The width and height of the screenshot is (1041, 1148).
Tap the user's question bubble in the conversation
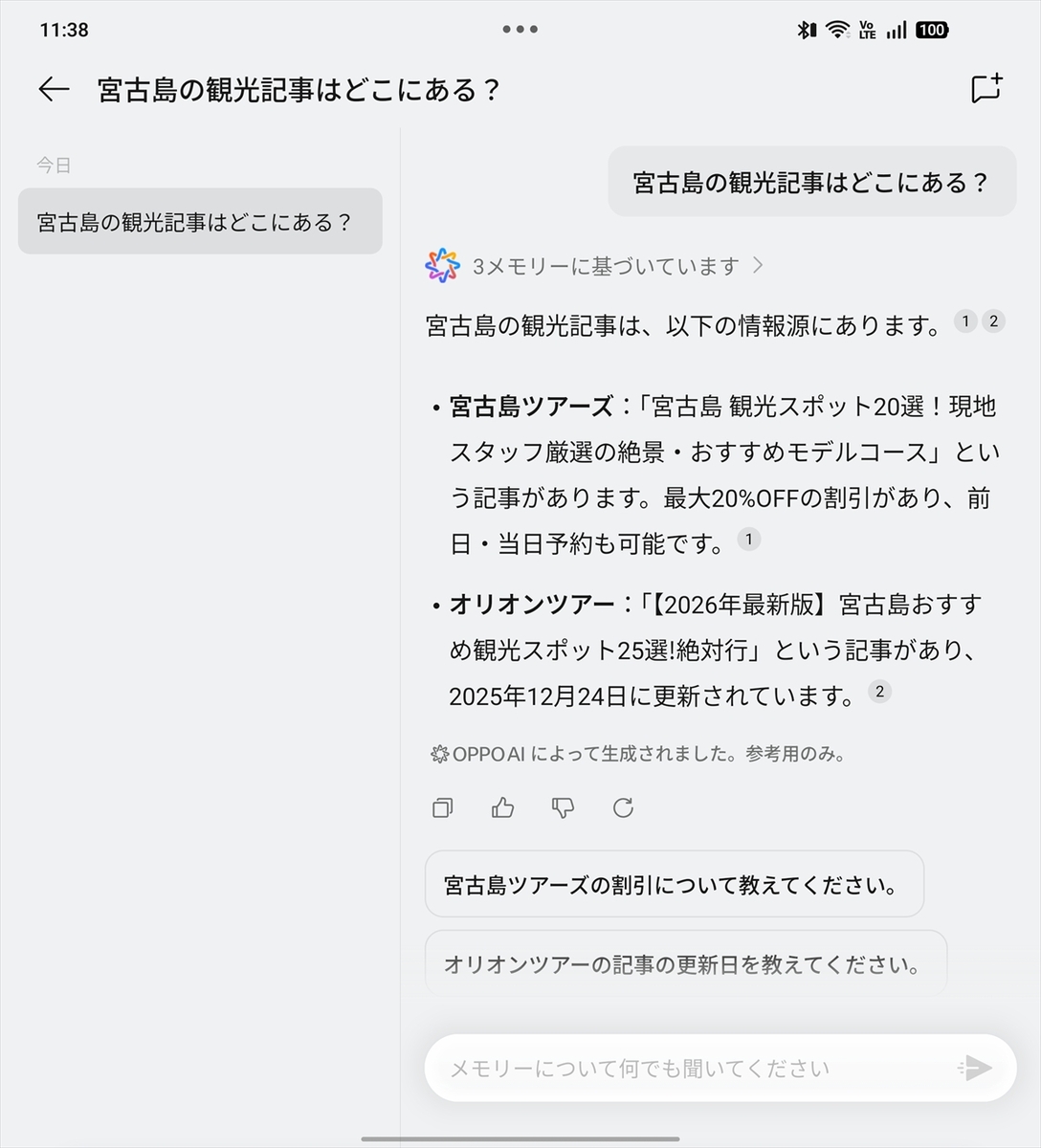click(x=811, y=181)
